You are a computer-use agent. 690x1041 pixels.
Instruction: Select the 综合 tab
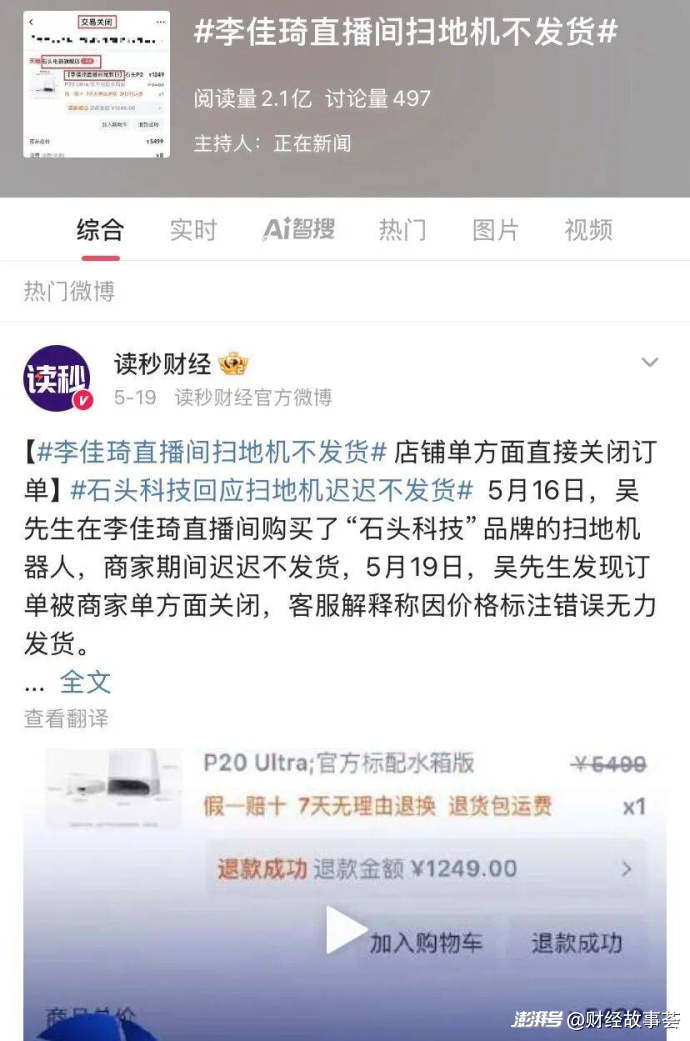tap(100, 230)
